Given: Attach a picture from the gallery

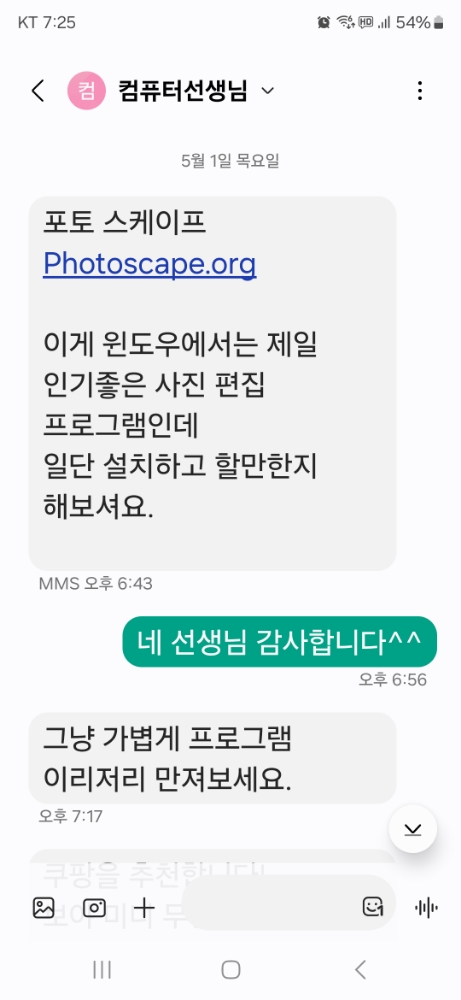Looking at the screenshot, I should pyautogui.click(x=43, y=907).
